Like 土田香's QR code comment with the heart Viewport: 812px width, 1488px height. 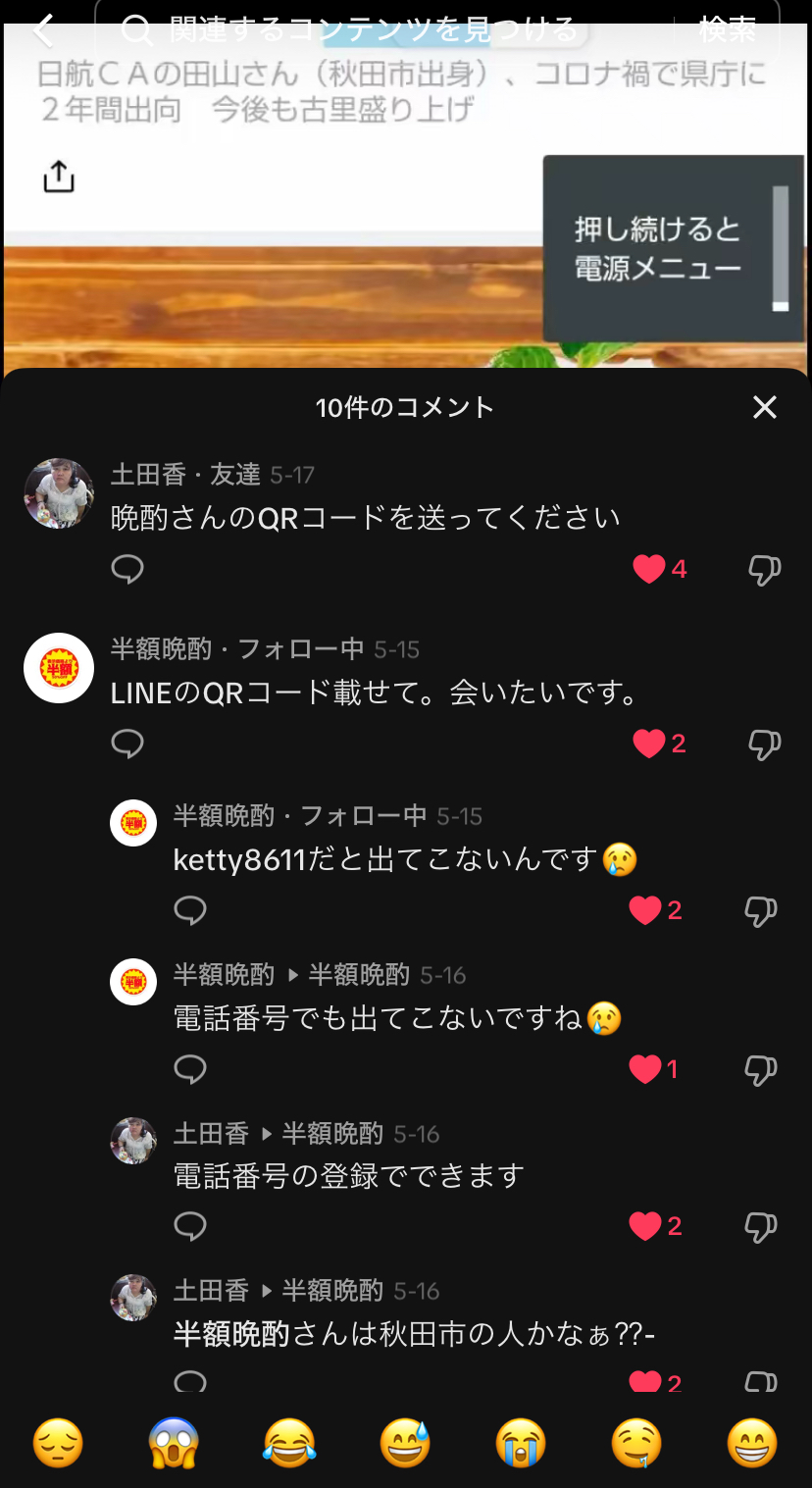tap(650, 568)
